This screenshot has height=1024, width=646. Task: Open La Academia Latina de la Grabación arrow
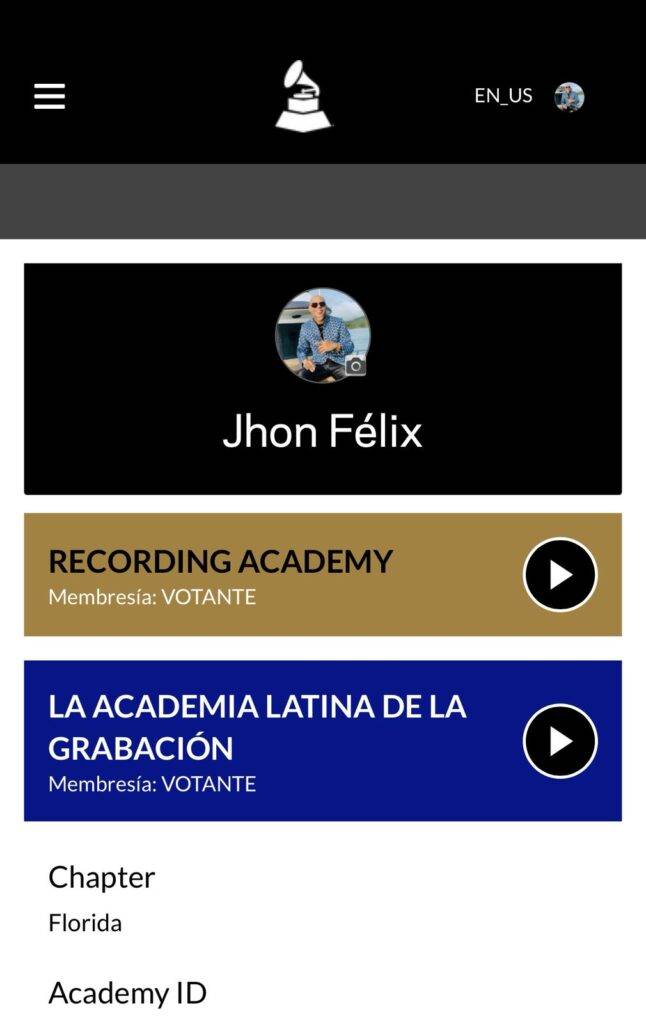tap(560, 741)
